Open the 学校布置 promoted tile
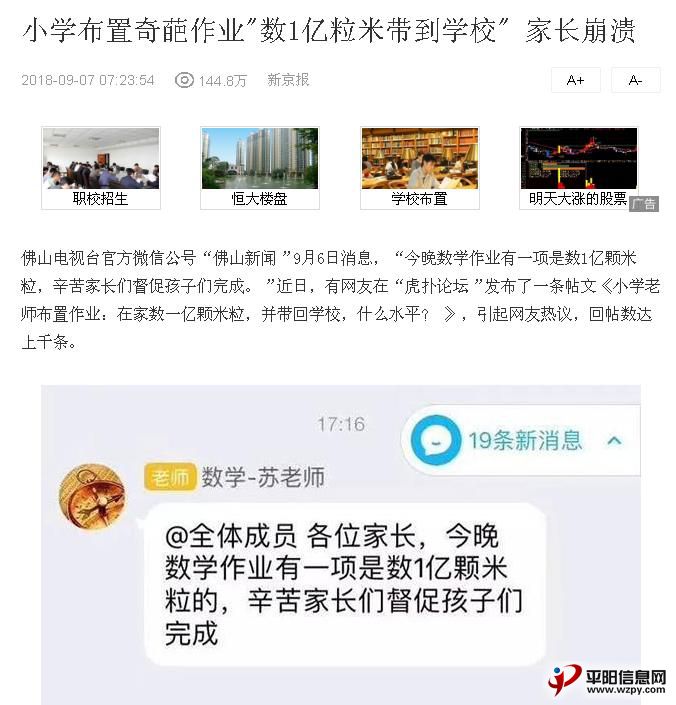Screen dimensions: 676x705 point(419,167)
